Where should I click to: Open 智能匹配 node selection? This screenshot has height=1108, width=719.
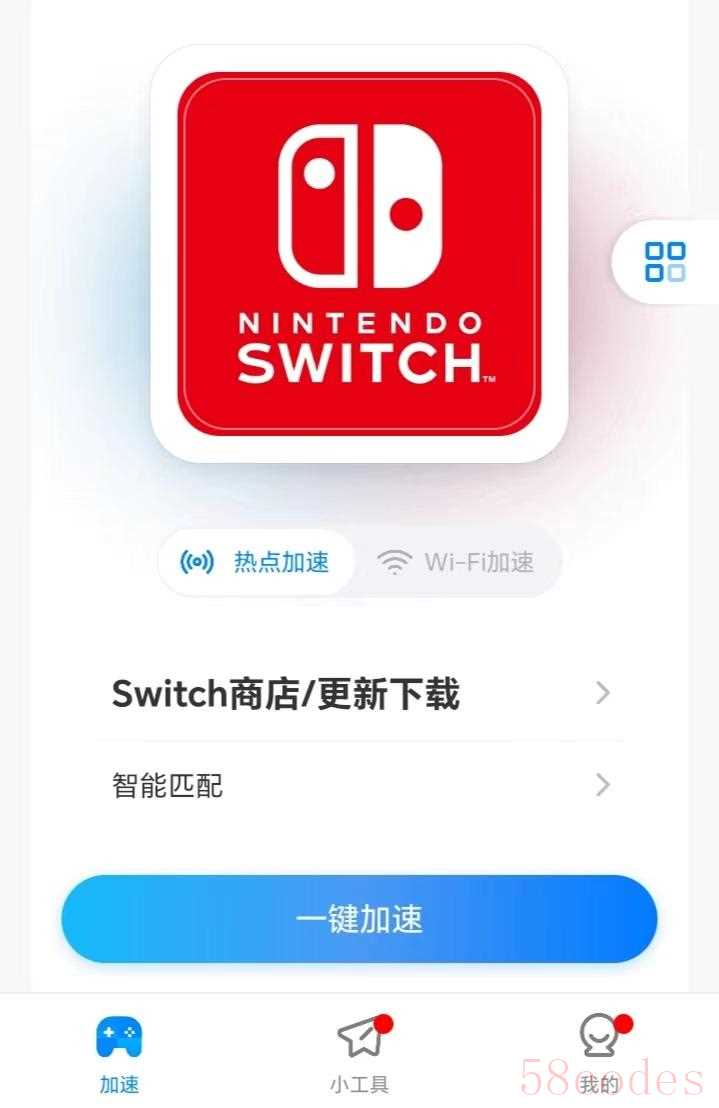pyautogui.click(x=360, y=785)
